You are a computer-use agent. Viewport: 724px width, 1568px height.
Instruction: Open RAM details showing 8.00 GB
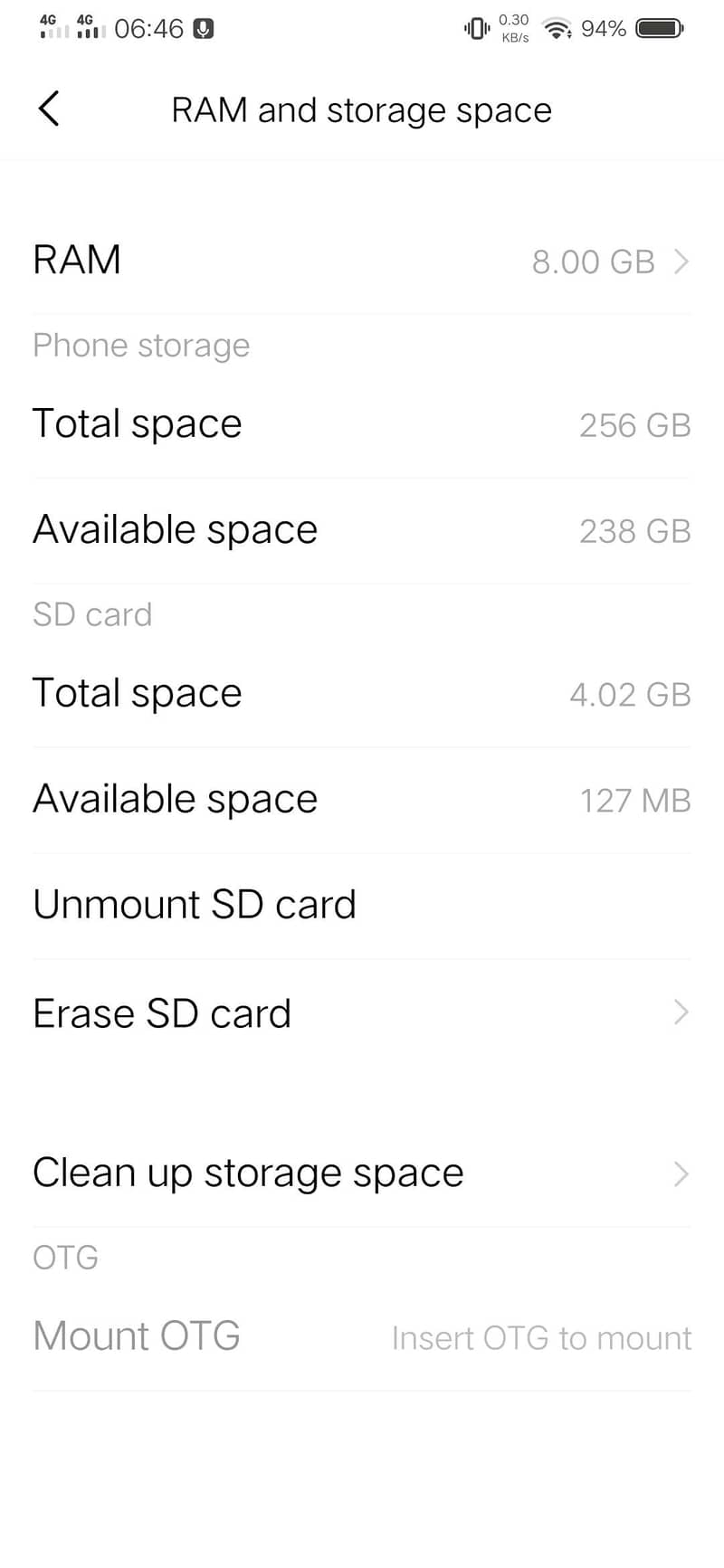(x=362, y=261)
